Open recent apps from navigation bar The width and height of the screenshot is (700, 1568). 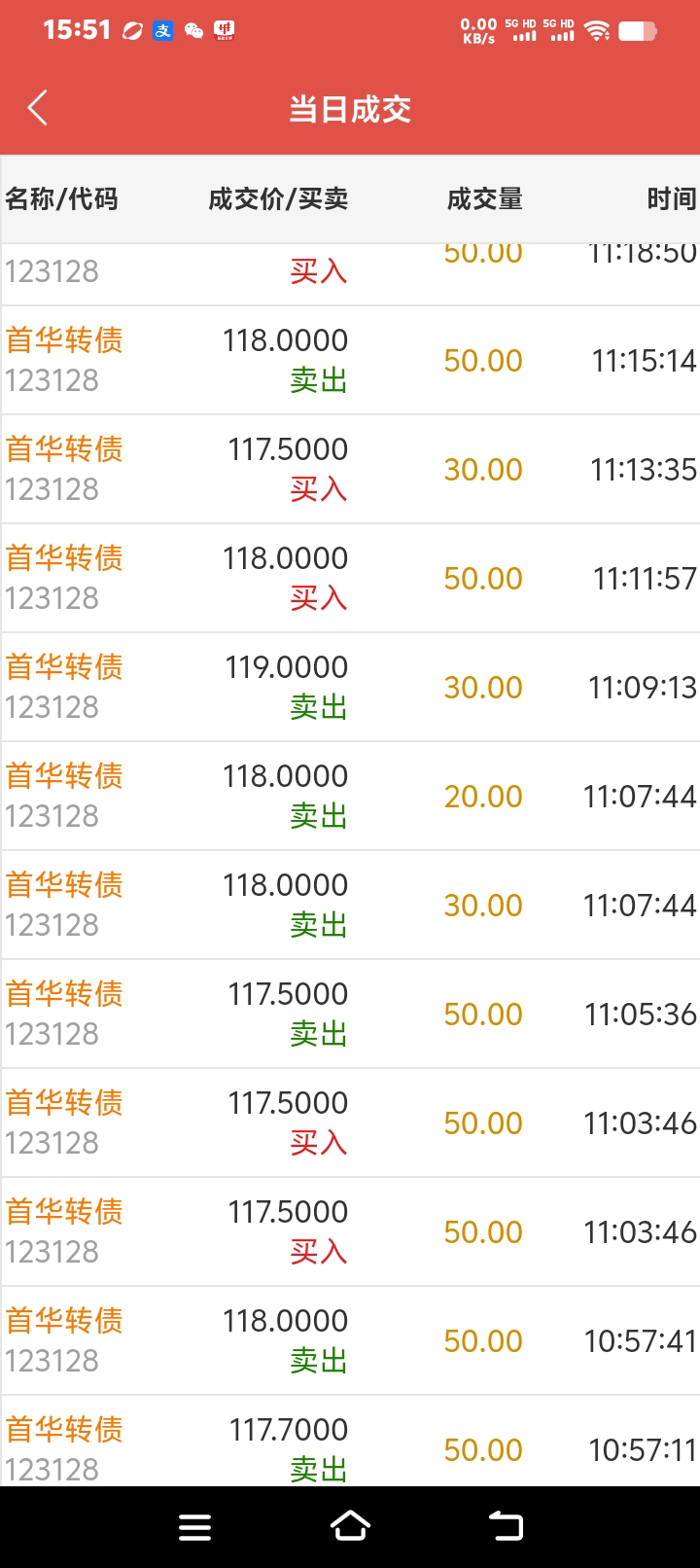coord(194,1526)
